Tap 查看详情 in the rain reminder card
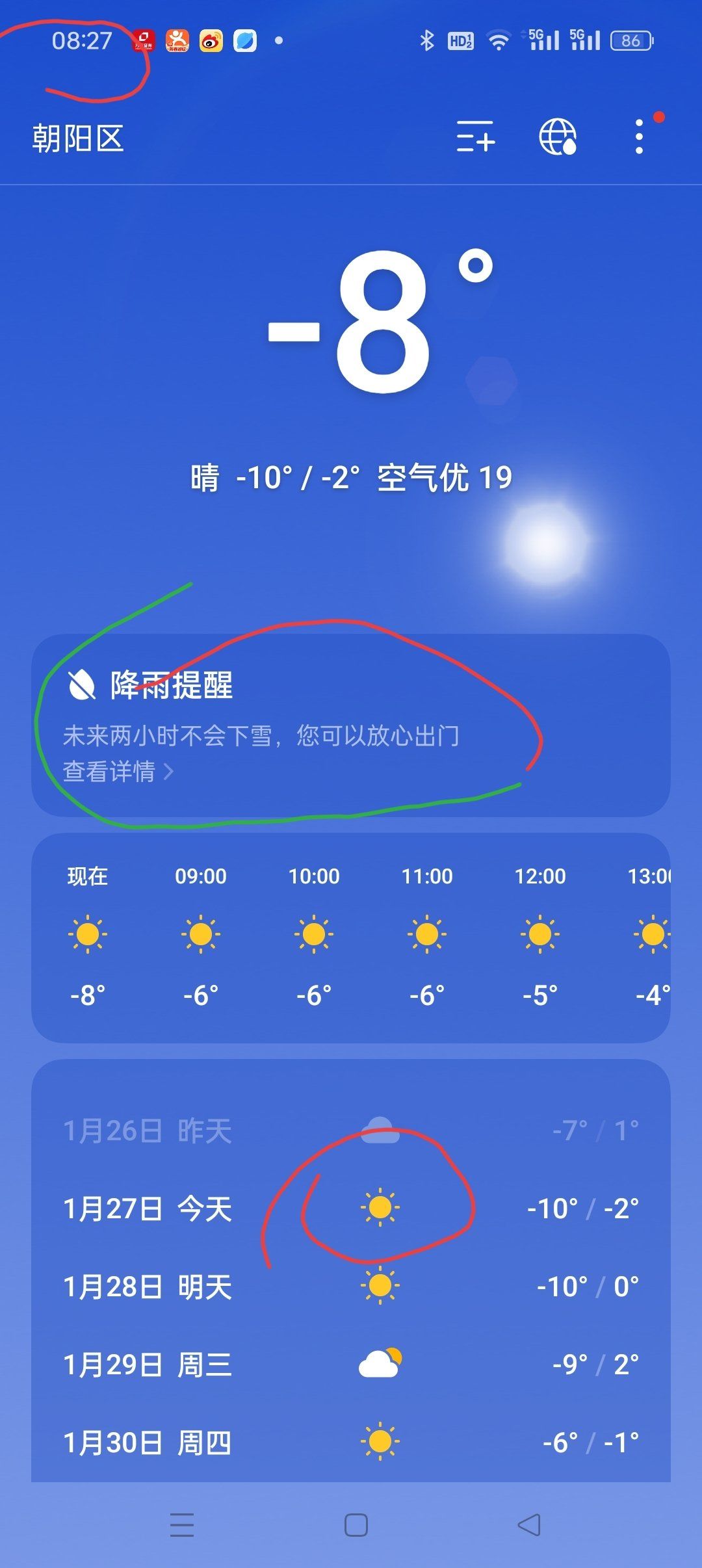Viewport: 702px width, 1568px height. coord(118,772)
